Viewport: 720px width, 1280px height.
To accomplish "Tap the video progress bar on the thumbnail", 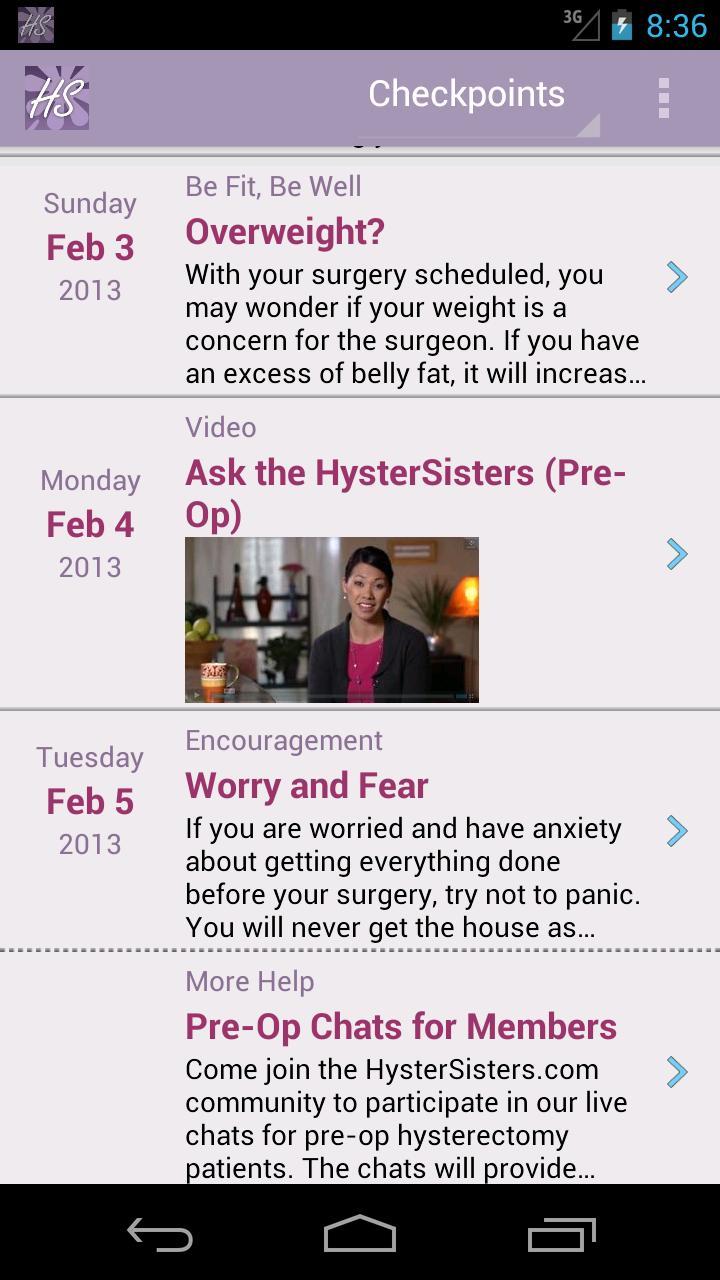I will (331, 692).
